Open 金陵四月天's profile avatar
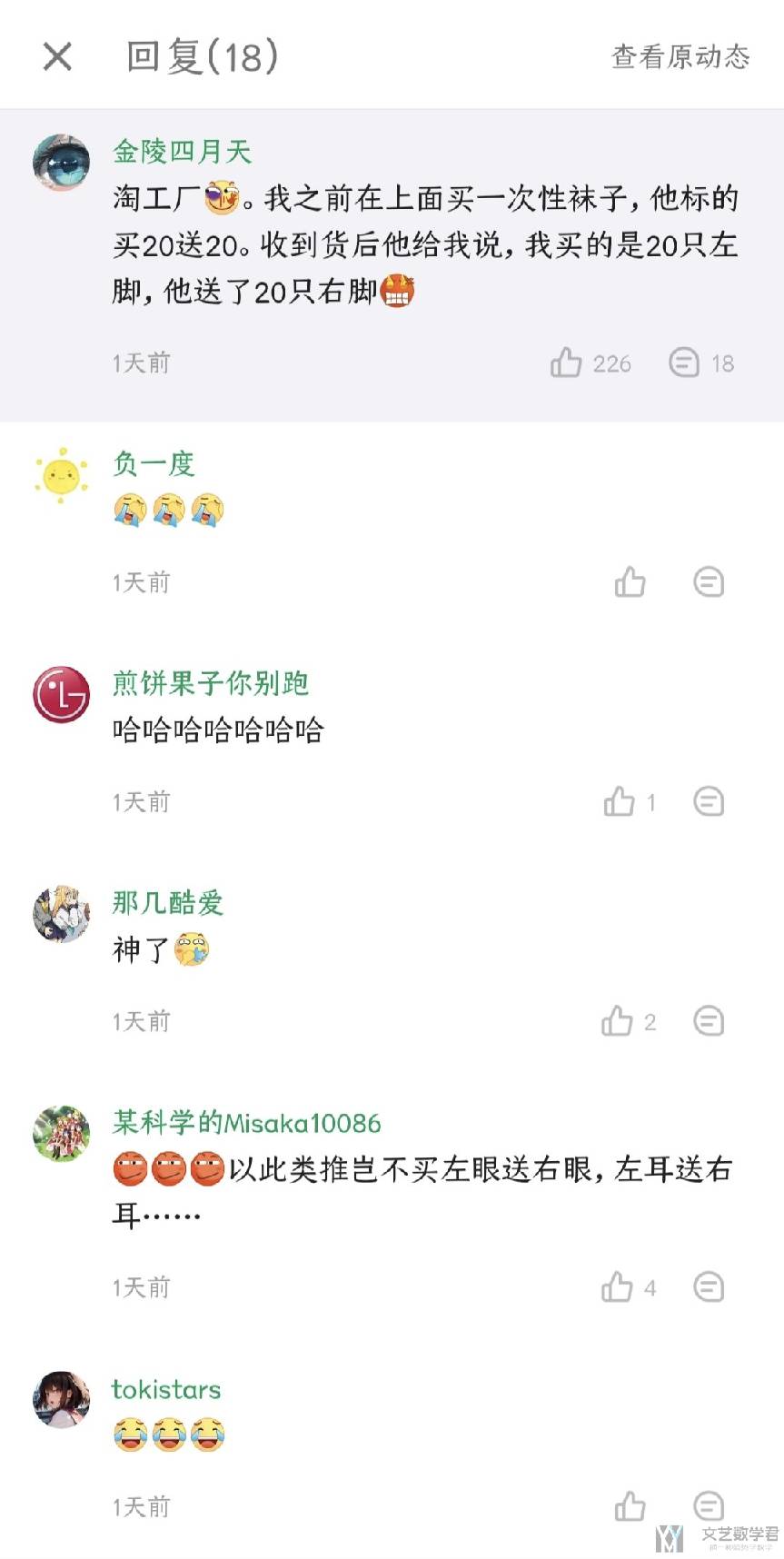The image size is (784, 1559). [62, 163]
